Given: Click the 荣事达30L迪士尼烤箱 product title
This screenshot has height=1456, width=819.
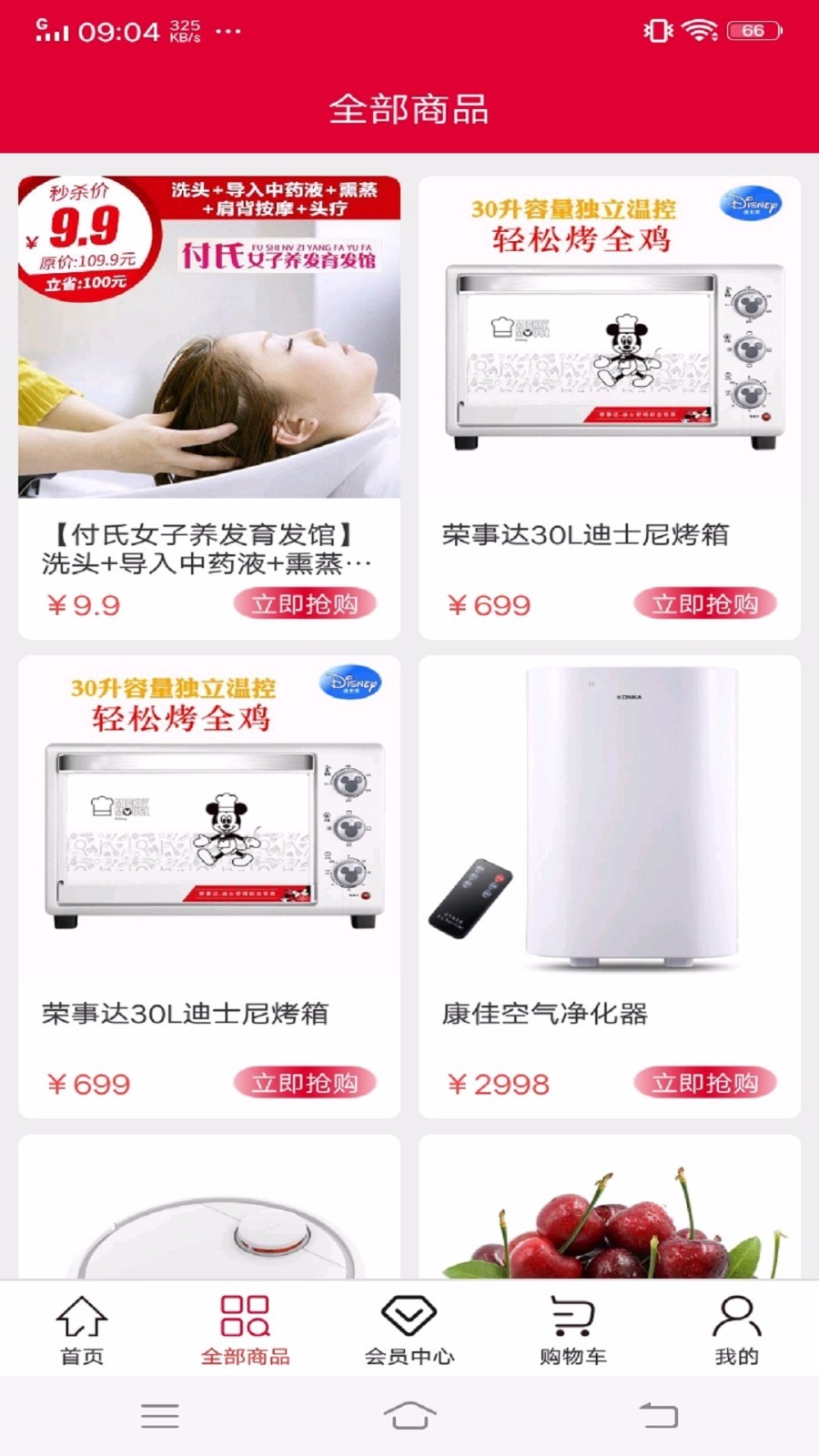Looking at the screenshot, I should tap(586, 536).
